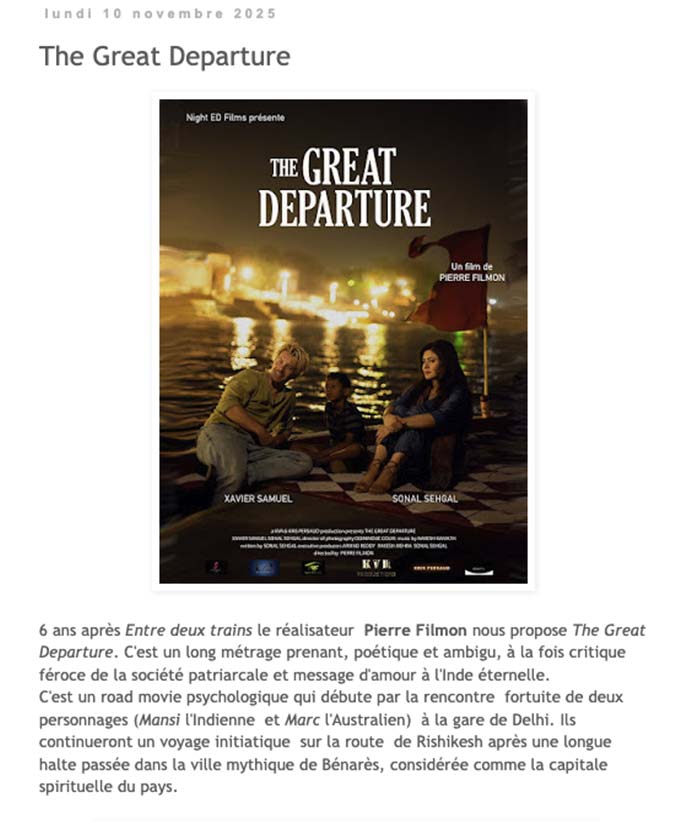The width and height of the screenshot is (676, 822).
Task: Enlarge the film poster image
Action: pyautogui.click(x=343, y=341)
